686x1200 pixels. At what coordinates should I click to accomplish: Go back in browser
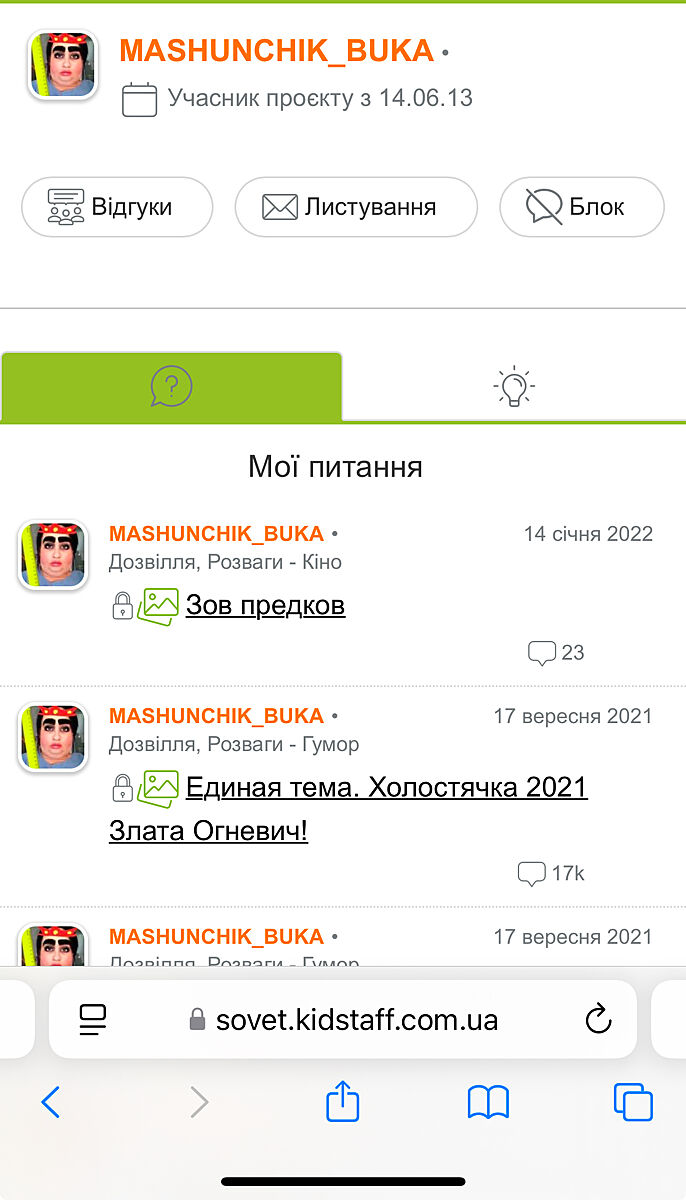click(x=51, y=1102)
